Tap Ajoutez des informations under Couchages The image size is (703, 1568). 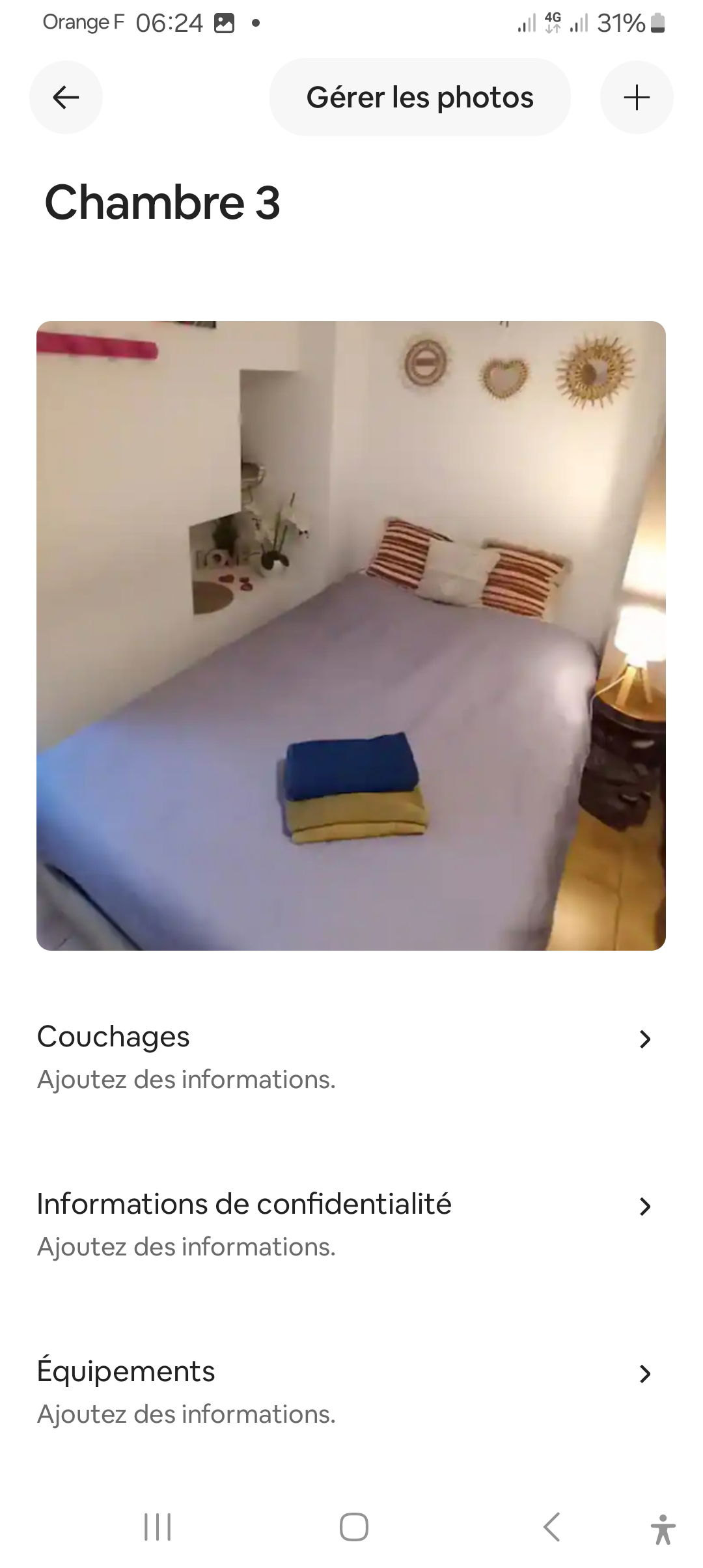pos(187,1080)
